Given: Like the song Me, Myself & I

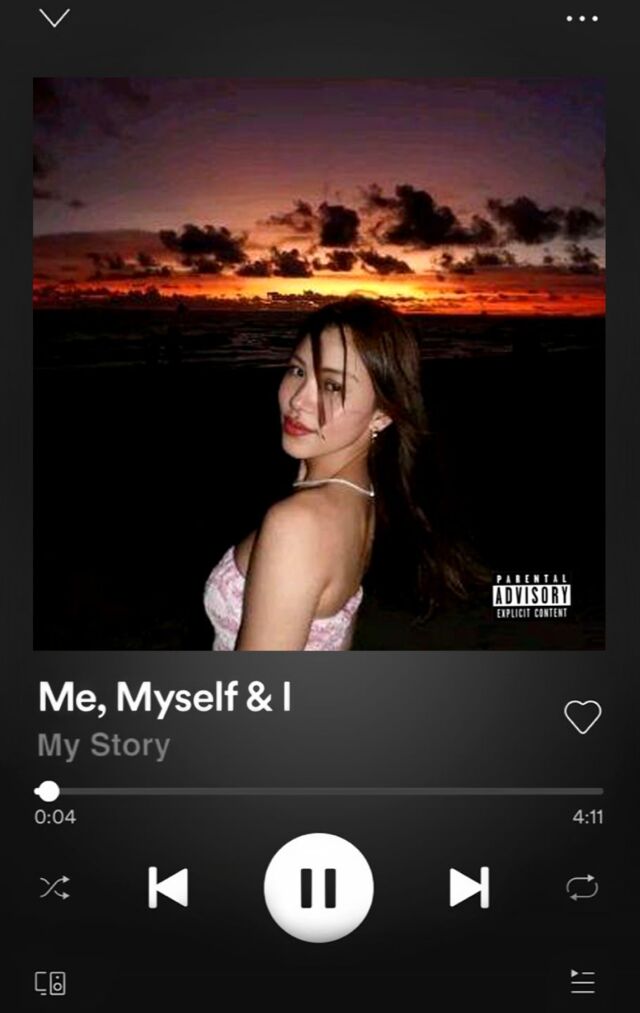Looking at the screenshot, I should click(582, 716).
